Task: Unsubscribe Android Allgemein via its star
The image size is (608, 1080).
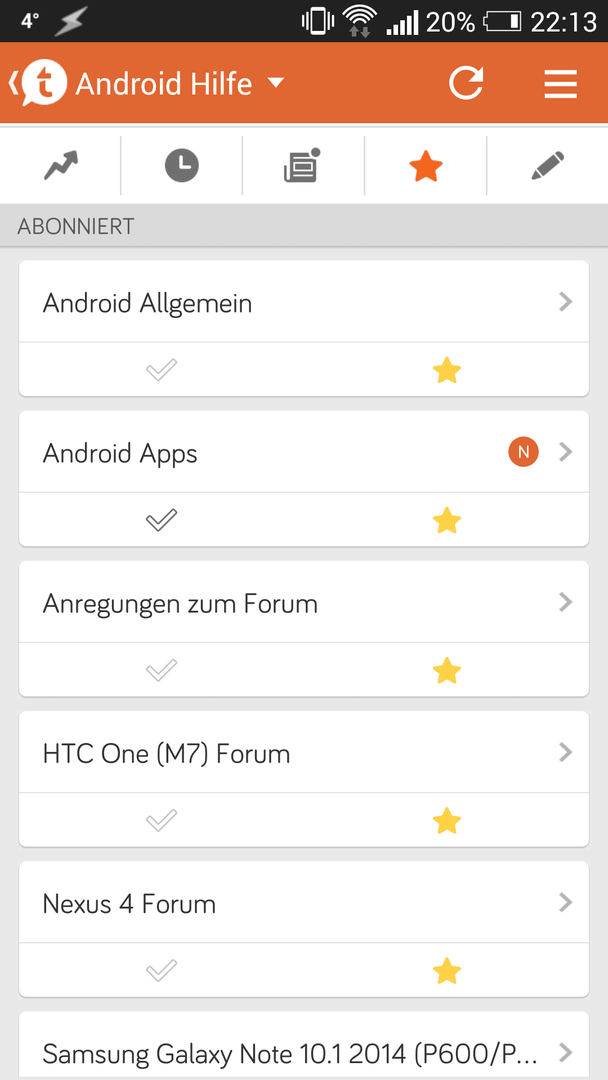Action: coord(446,370)
